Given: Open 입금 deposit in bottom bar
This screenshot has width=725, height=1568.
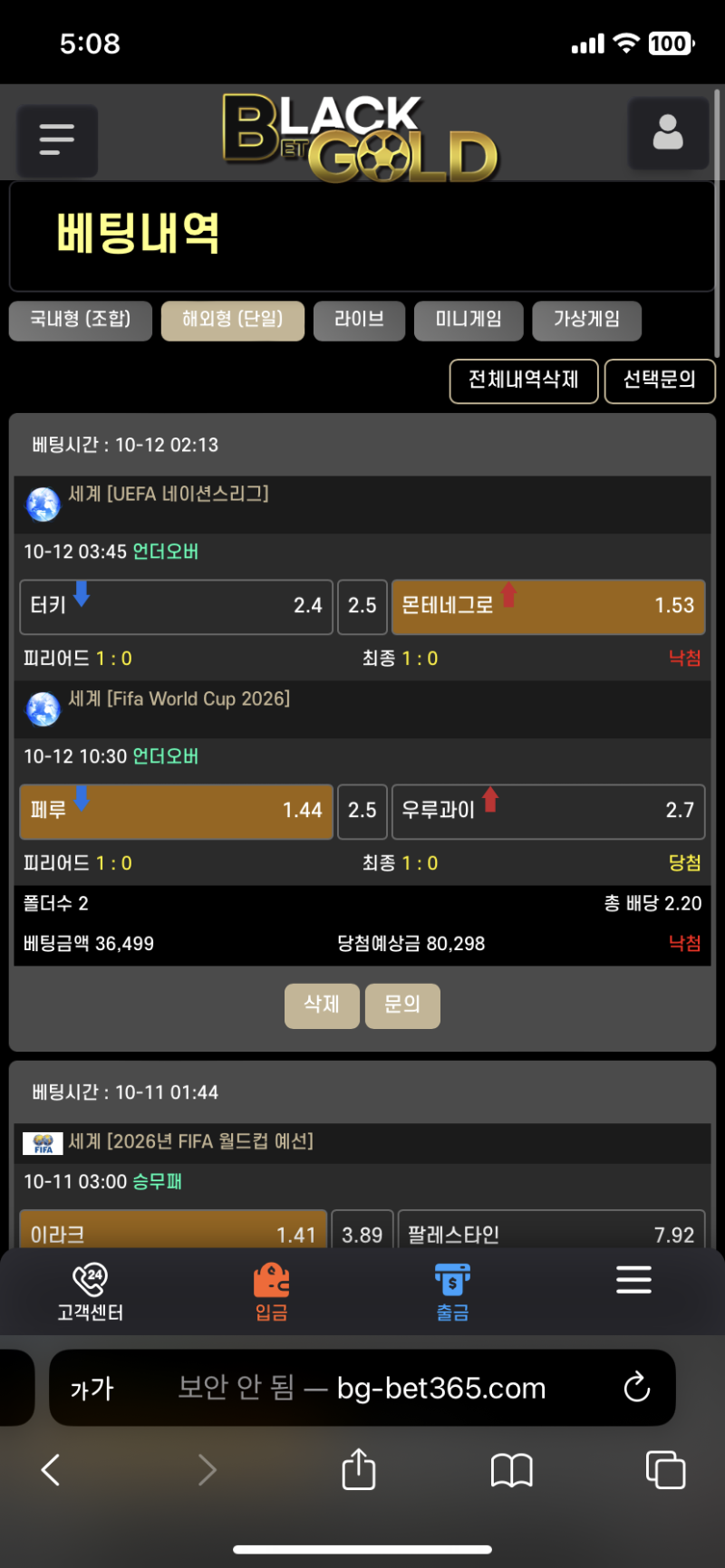Looking at the screenshot, I should coord(271,1292).
